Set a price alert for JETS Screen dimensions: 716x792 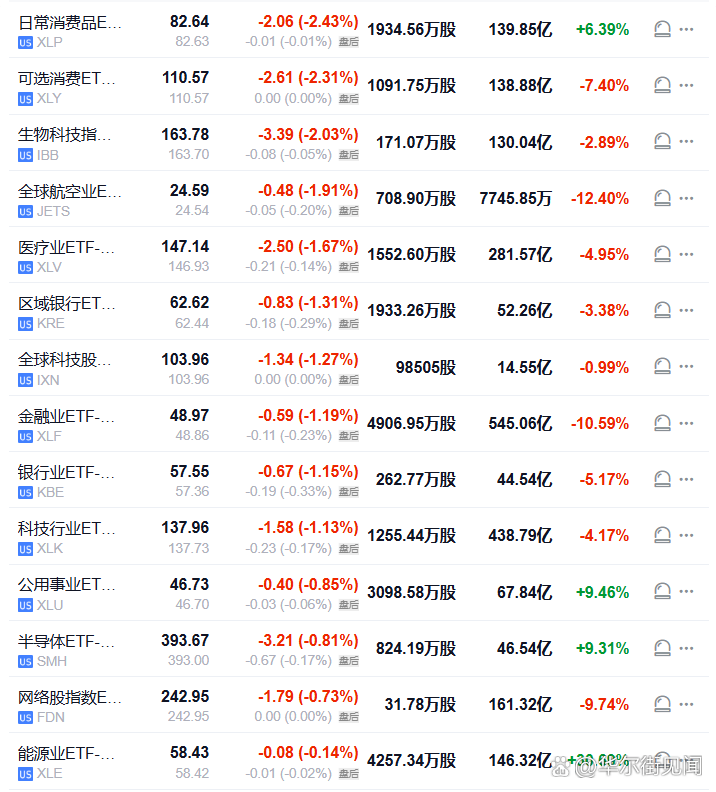point(662,199)
